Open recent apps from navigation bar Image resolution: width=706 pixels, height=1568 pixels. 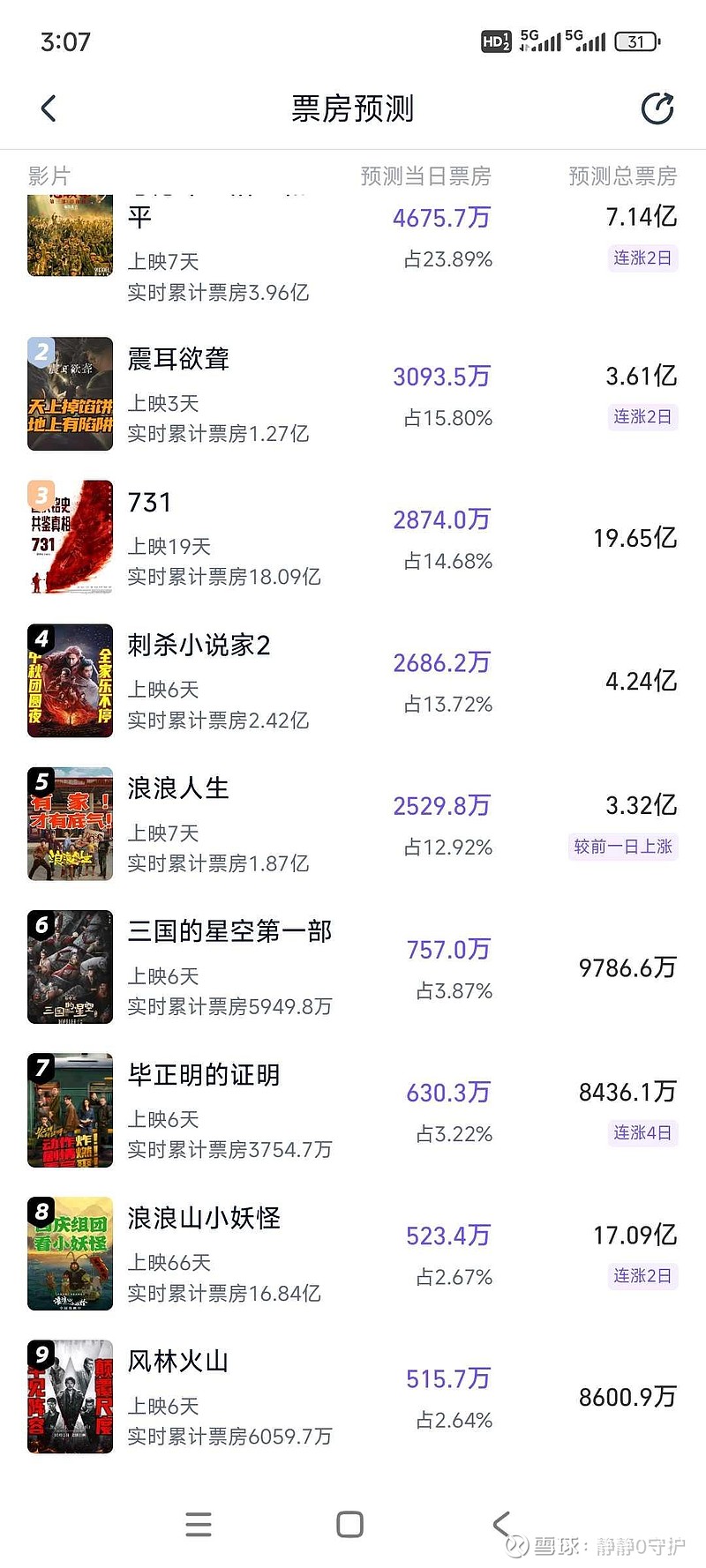(x=199, y=1524)
